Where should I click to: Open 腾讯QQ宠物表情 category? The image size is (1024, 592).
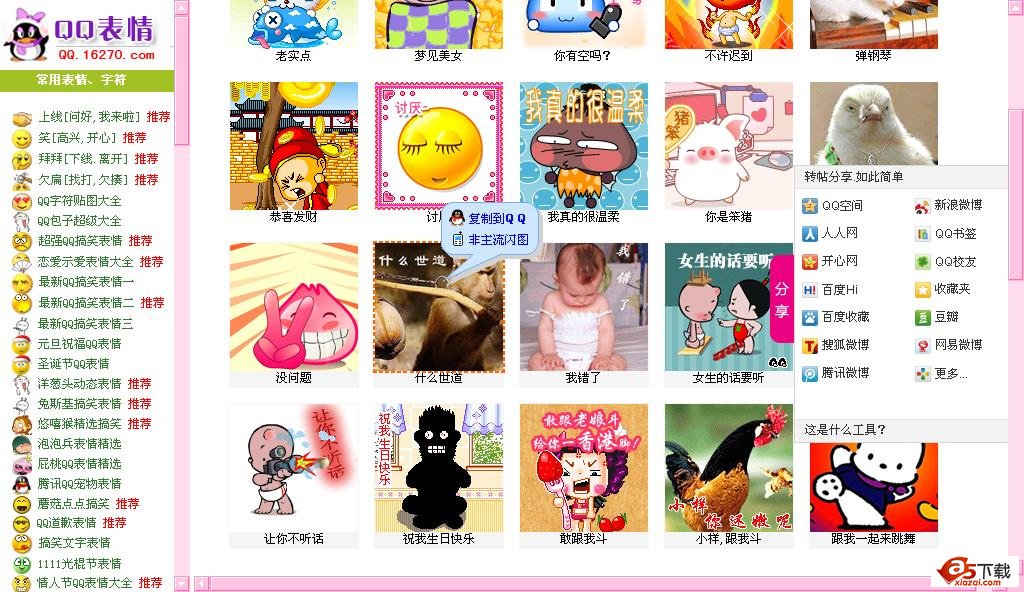[79, 484]
